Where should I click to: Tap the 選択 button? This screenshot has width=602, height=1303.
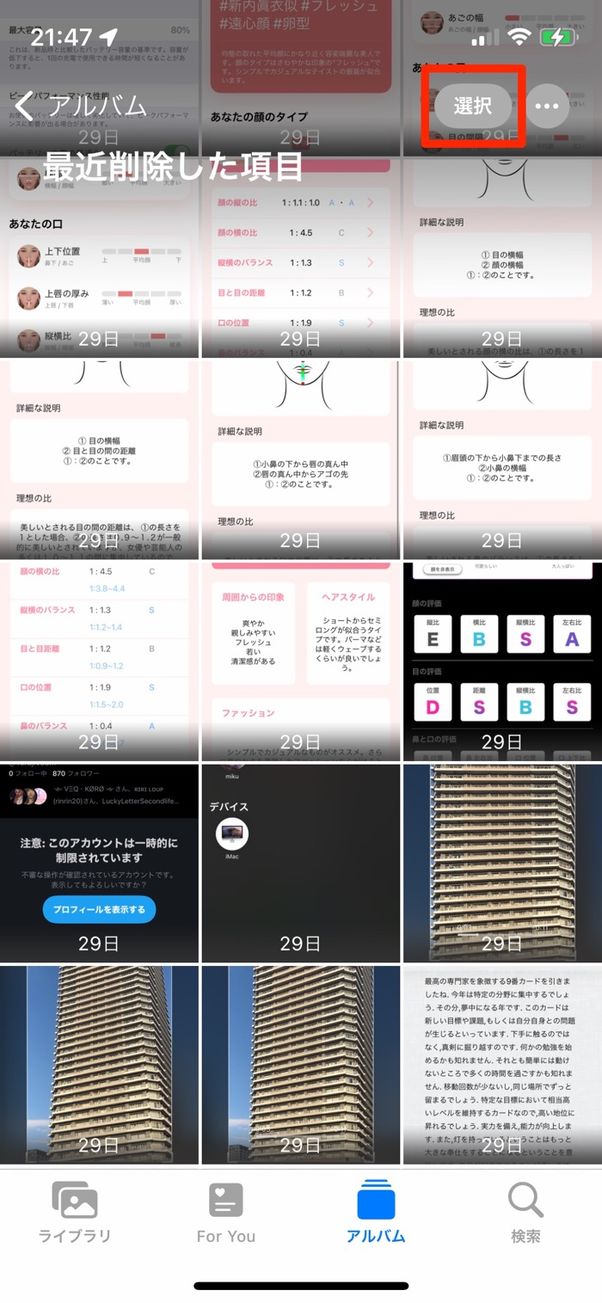[473, 105]
